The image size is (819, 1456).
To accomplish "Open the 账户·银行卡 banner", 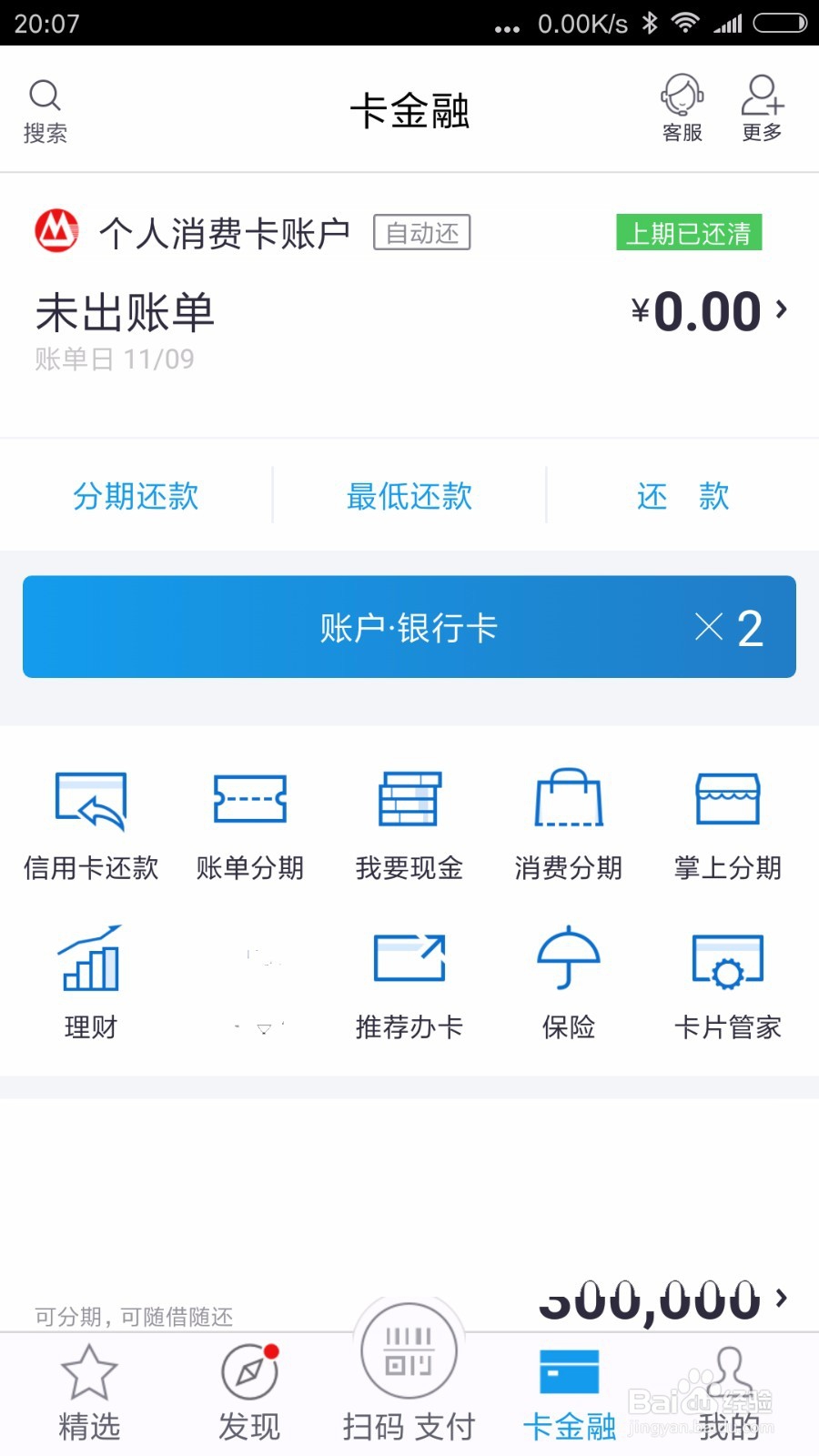I will click(x=409, y=627).
